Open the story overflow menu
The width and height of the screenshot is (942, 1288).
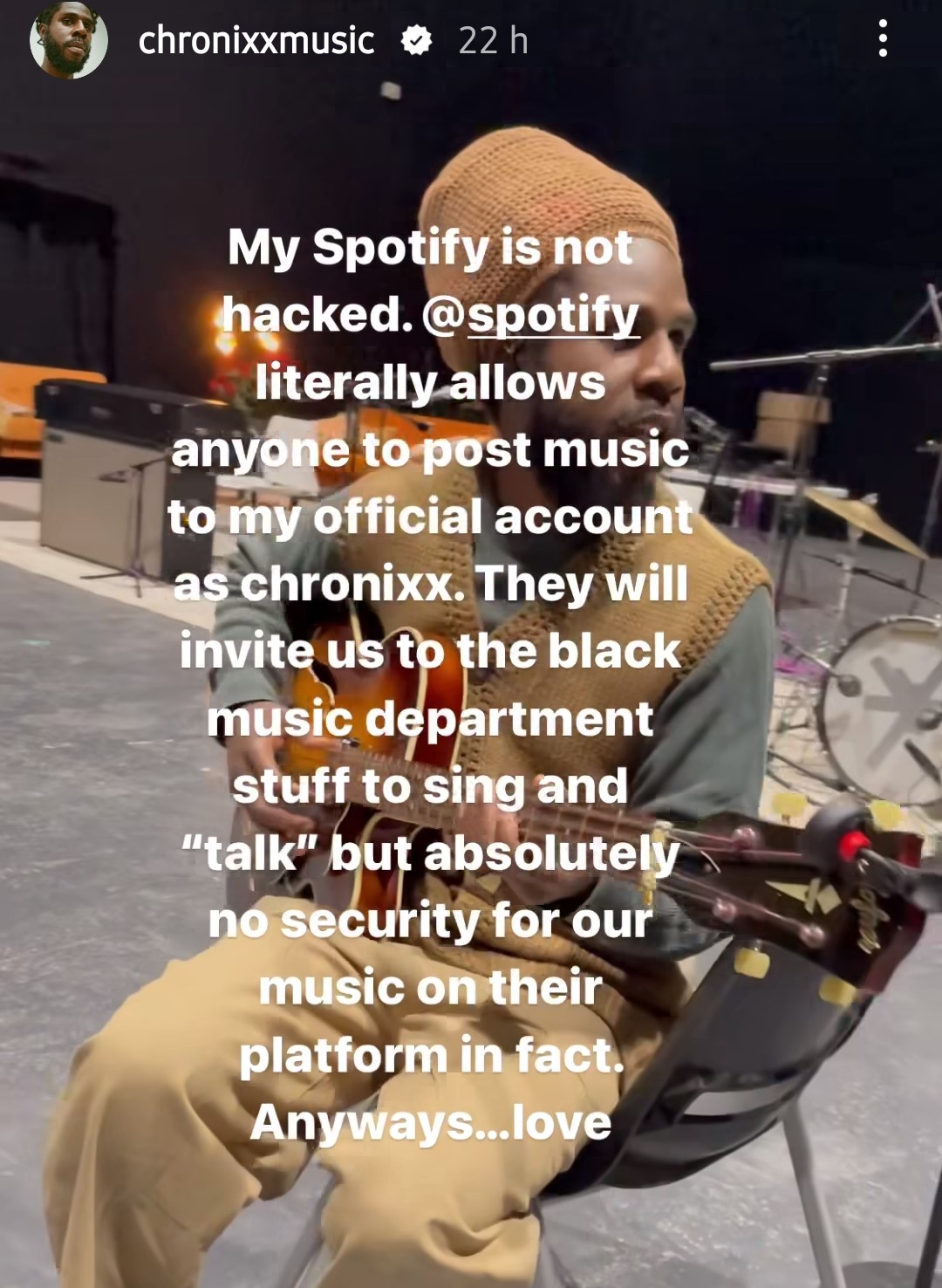883,39
